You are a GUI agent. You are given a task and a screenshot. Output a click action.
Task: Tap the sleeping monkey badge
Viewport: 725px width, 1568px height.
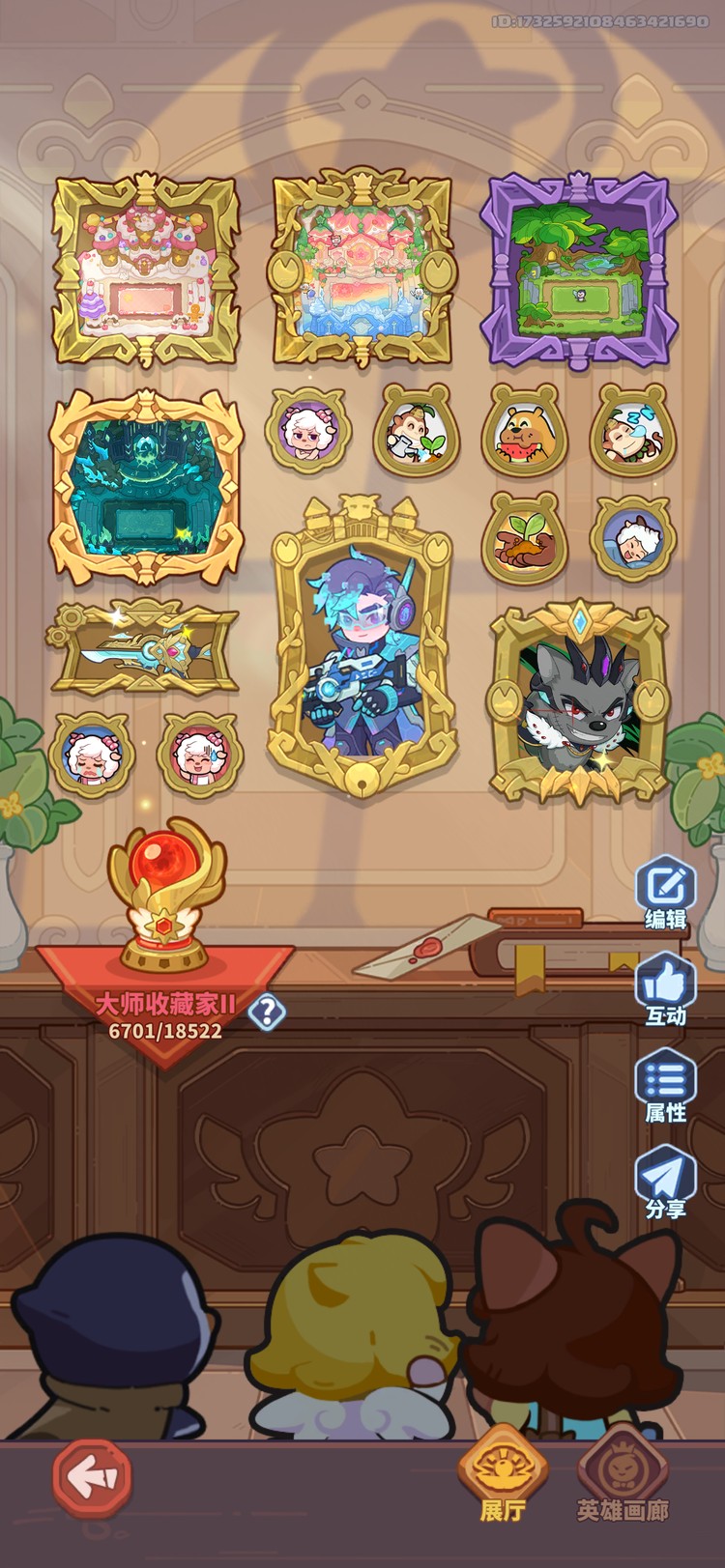click(633, 430)
